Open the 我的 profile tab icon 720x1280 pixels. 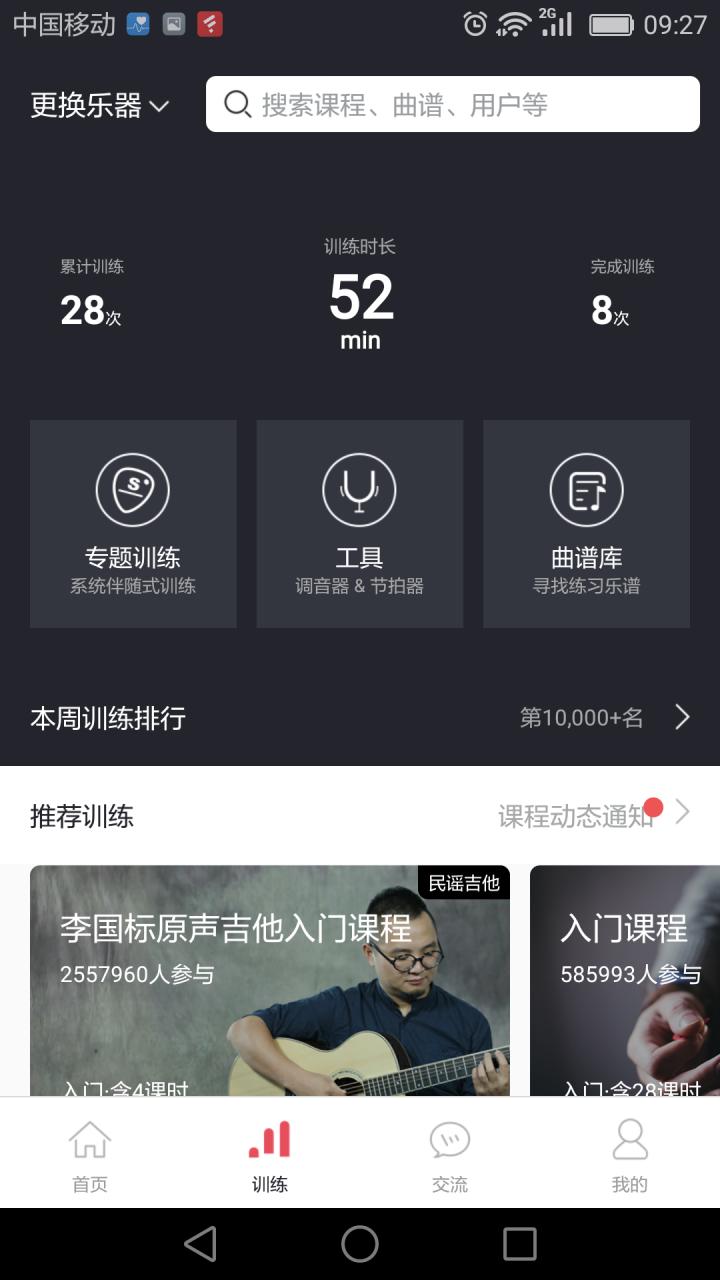629,1140
